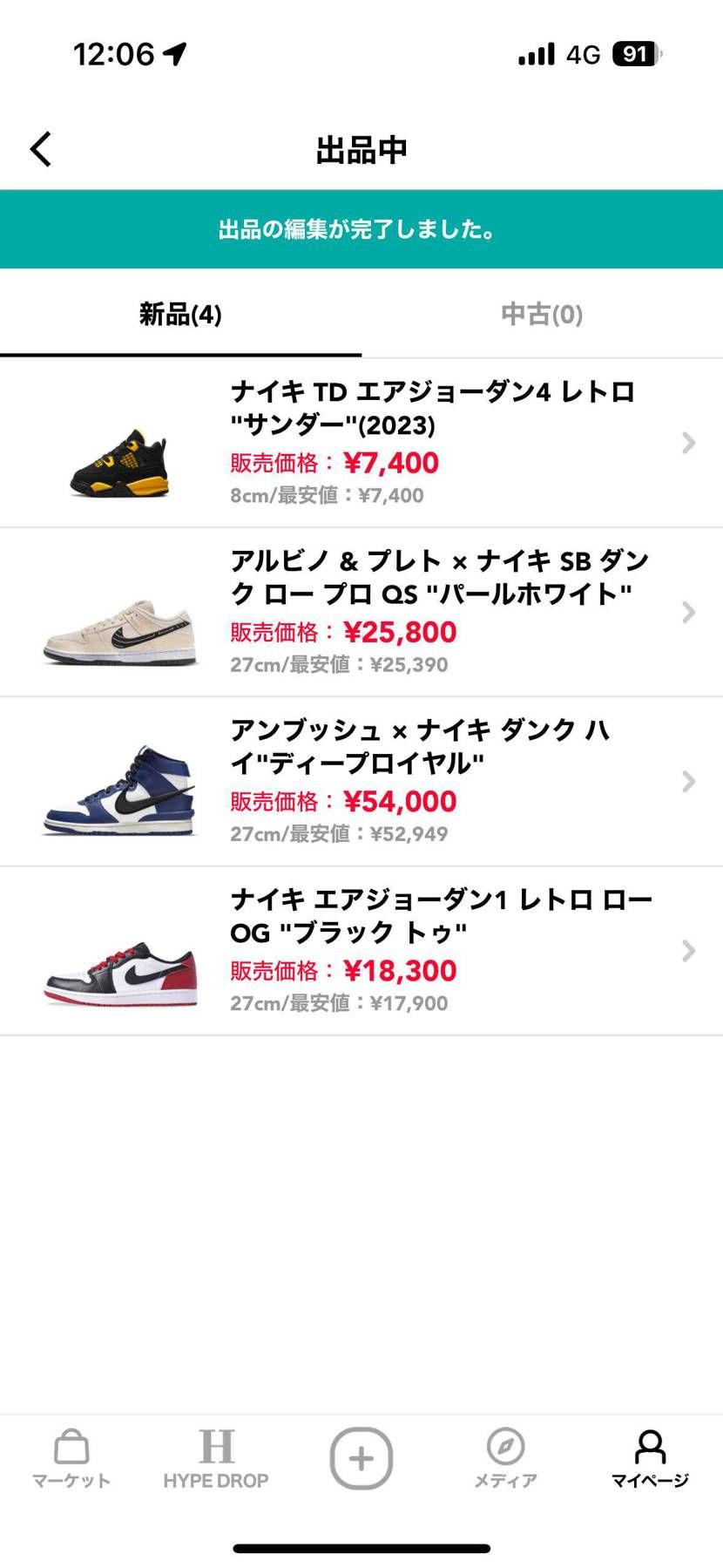
Task: Expand details for エアジョーダン4 サンダー listing
Action: tap(687, 444)
